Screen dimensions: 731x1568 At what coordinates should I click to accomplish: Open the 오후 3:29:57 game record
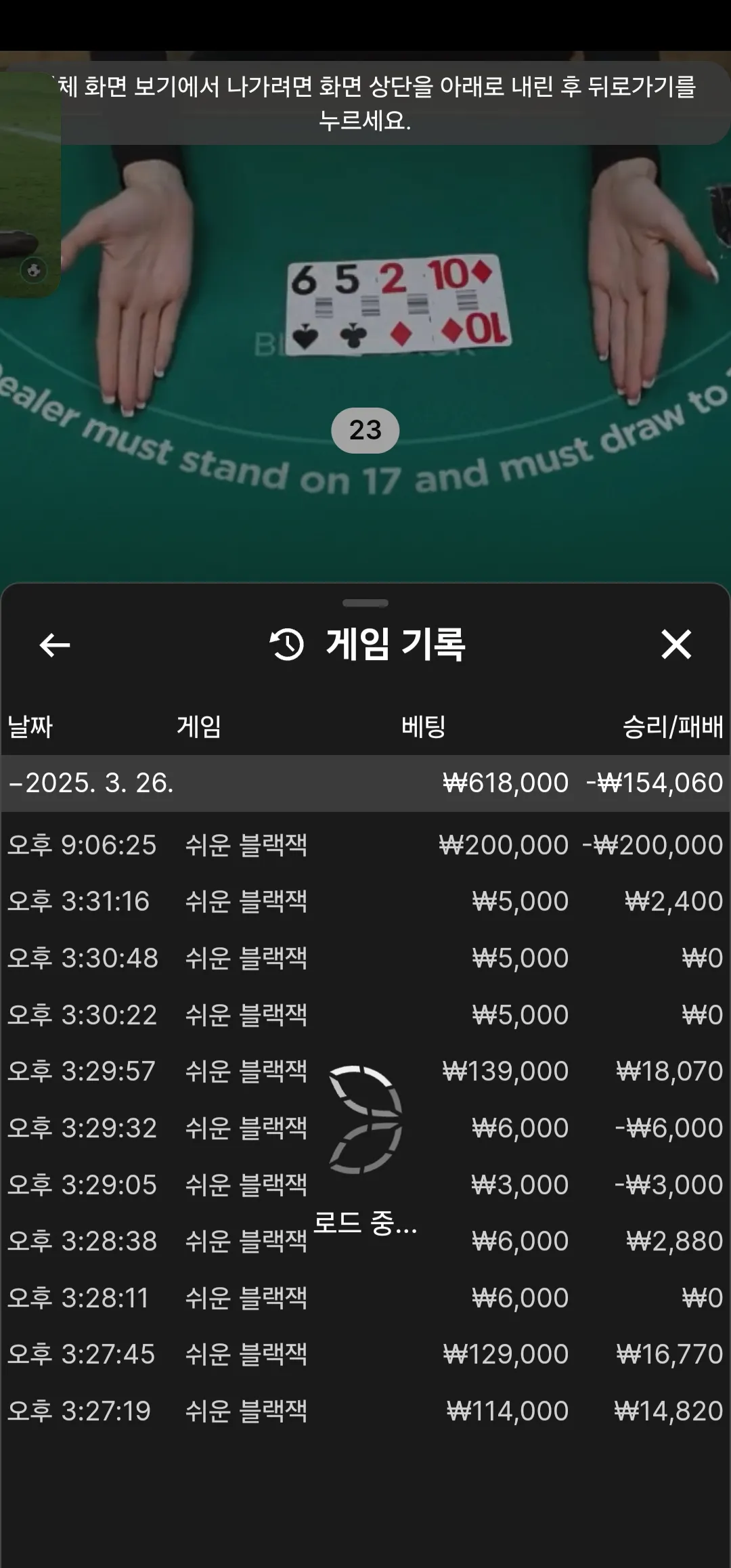point(365,1071)
